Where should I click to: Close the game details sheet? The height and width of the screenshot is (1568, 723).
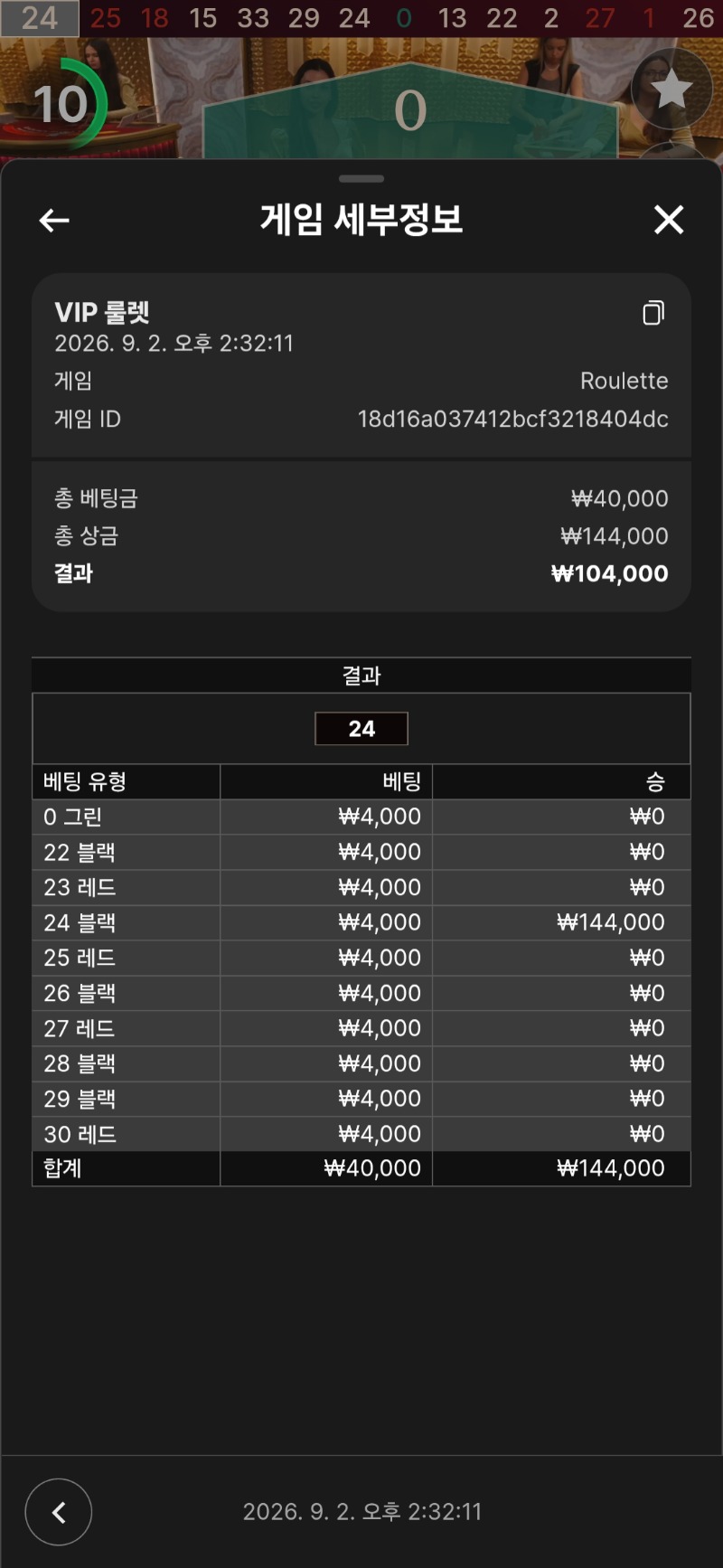pos(669,219)
